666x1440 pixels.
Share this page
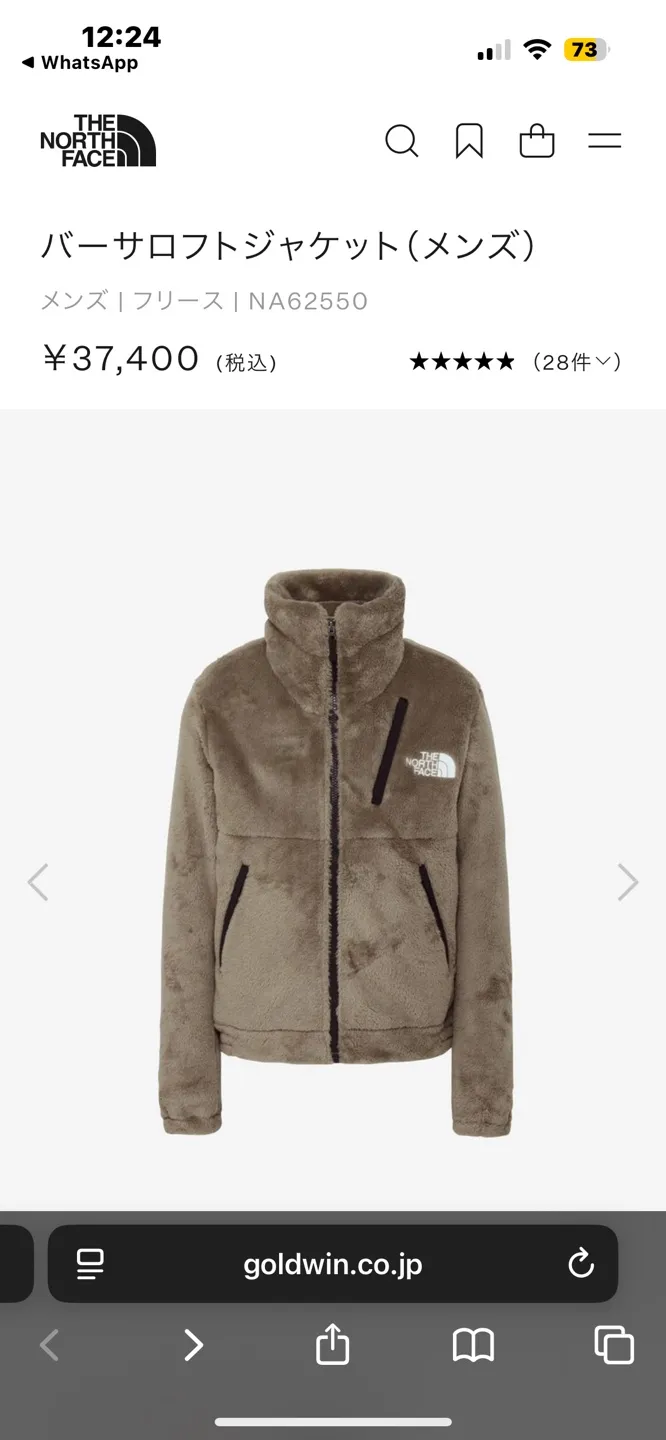point(332,1344)
